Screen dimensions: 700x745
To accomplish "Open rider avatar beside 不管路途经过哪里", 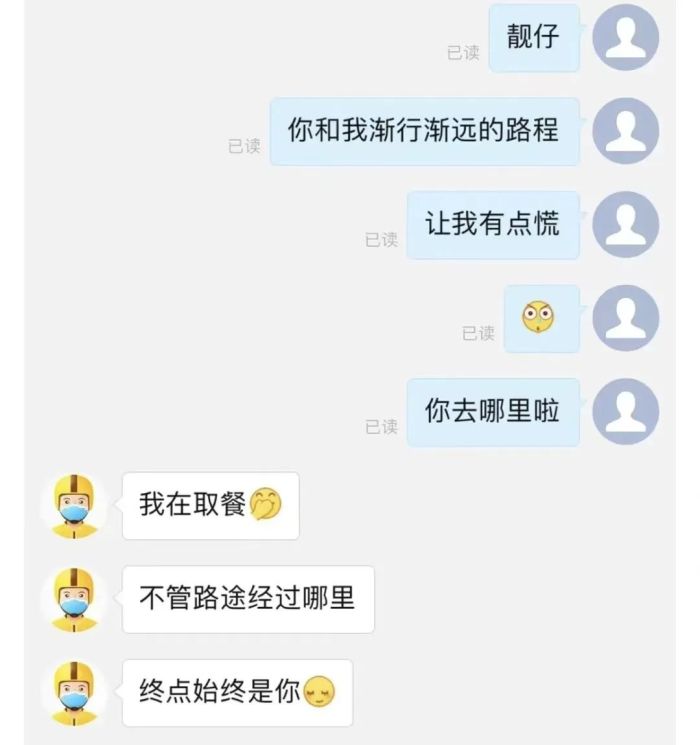I will 74,599.
